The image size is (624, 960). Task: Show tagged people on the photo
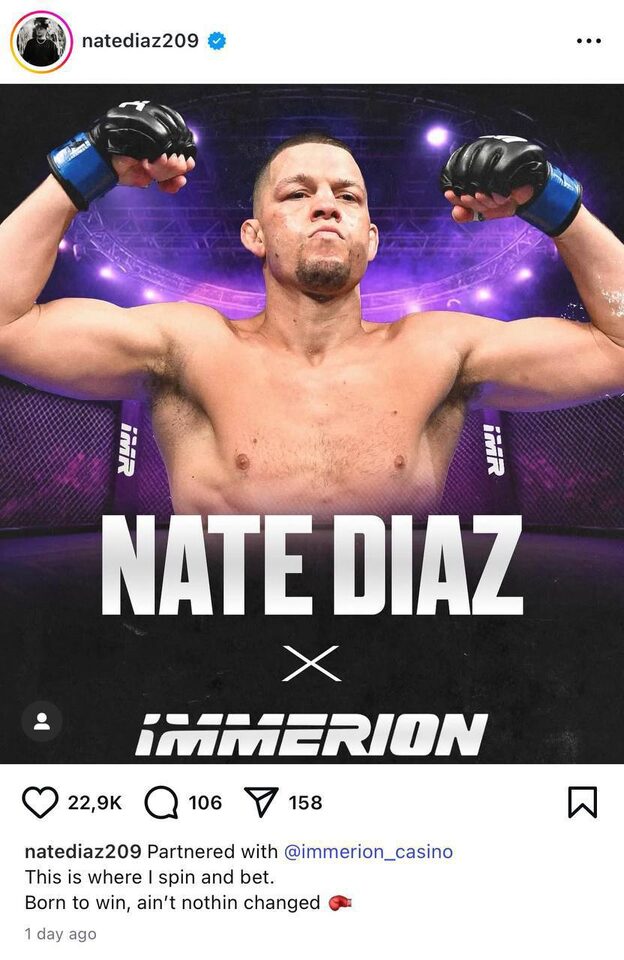coord(42,721)
